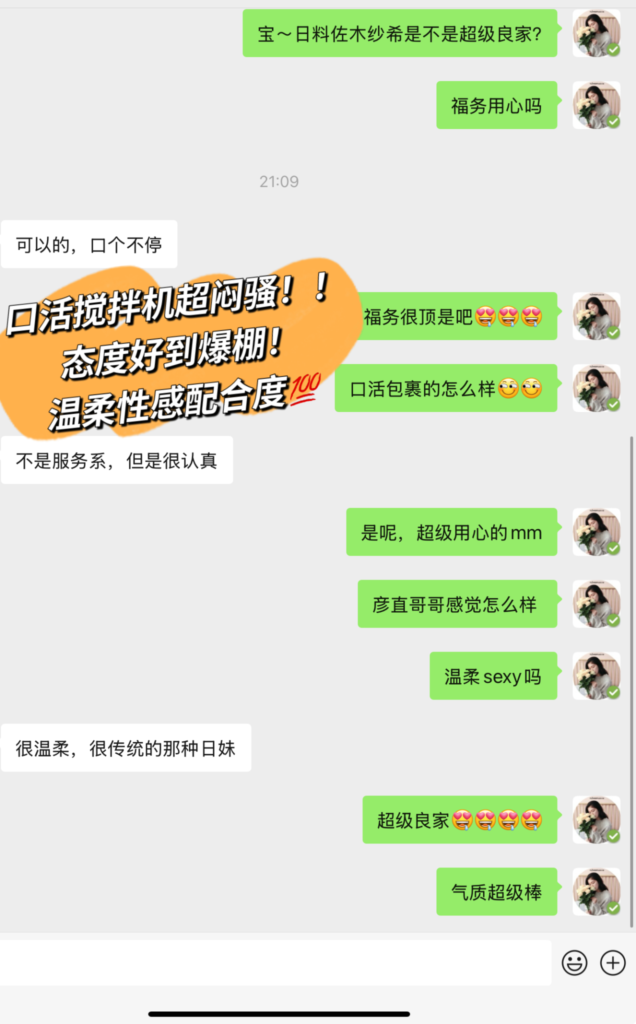The height and width of the screenshot is (1024, 636).
Task: Open the plus attachments menu
Action: pyautogui.click(x=612, y=963)
